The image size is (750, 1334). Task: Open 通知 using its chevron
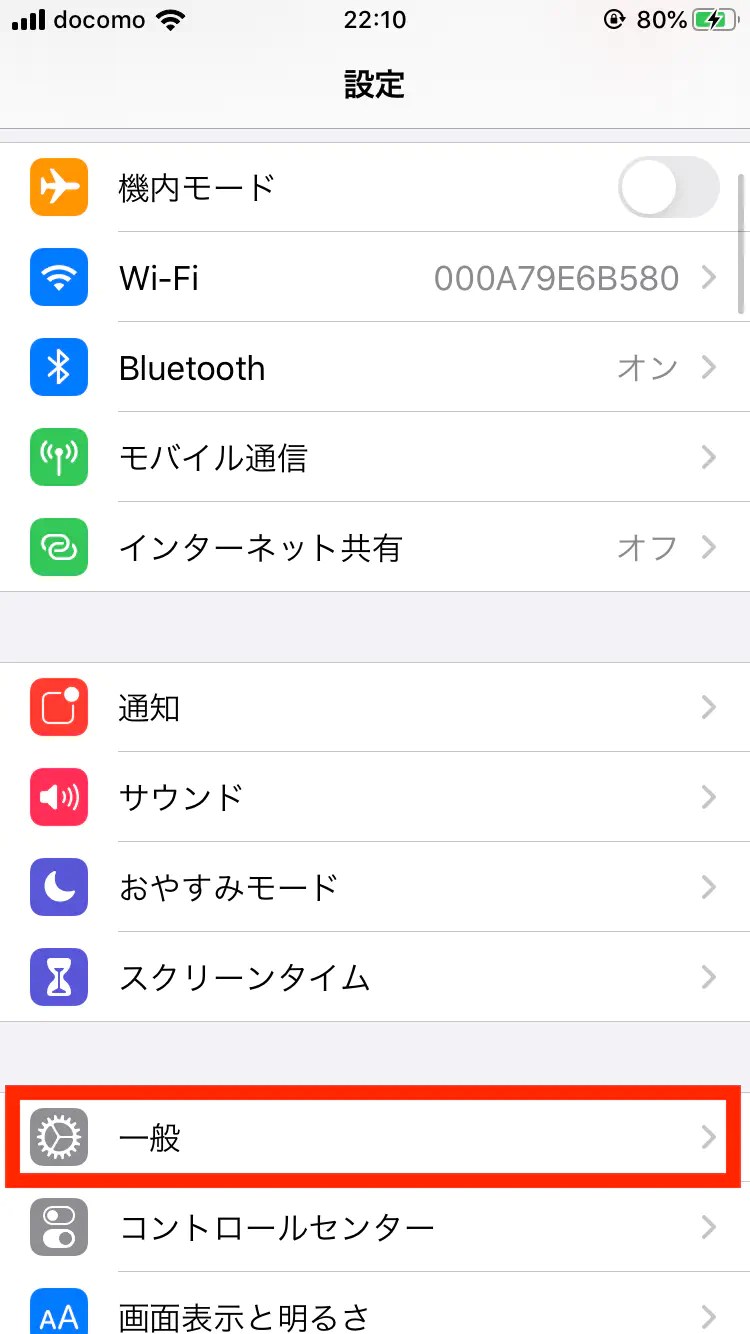coord(708,707)
